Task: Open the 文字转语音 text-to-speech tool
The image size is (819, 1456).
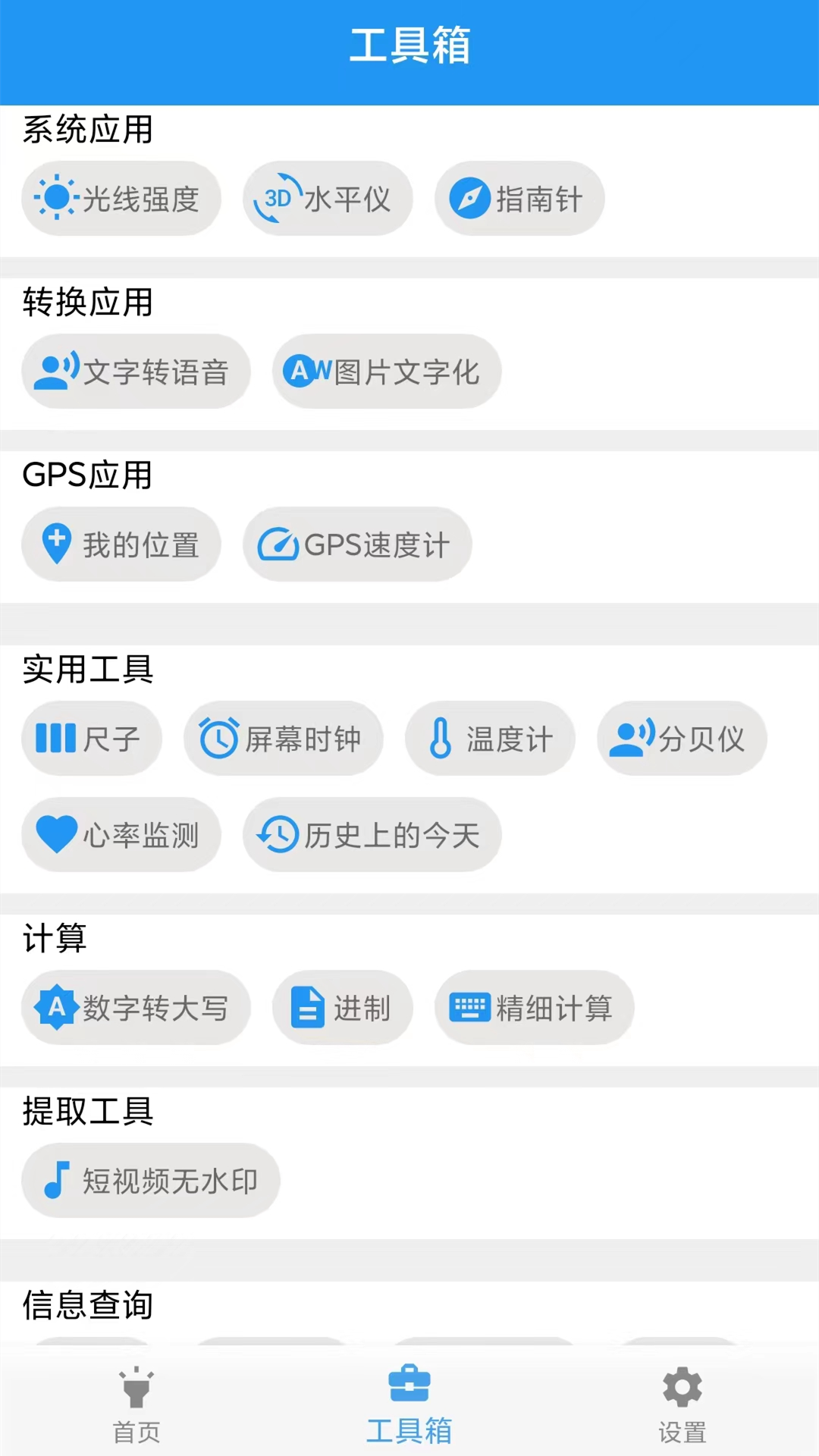Action: [x=136, y=372]
